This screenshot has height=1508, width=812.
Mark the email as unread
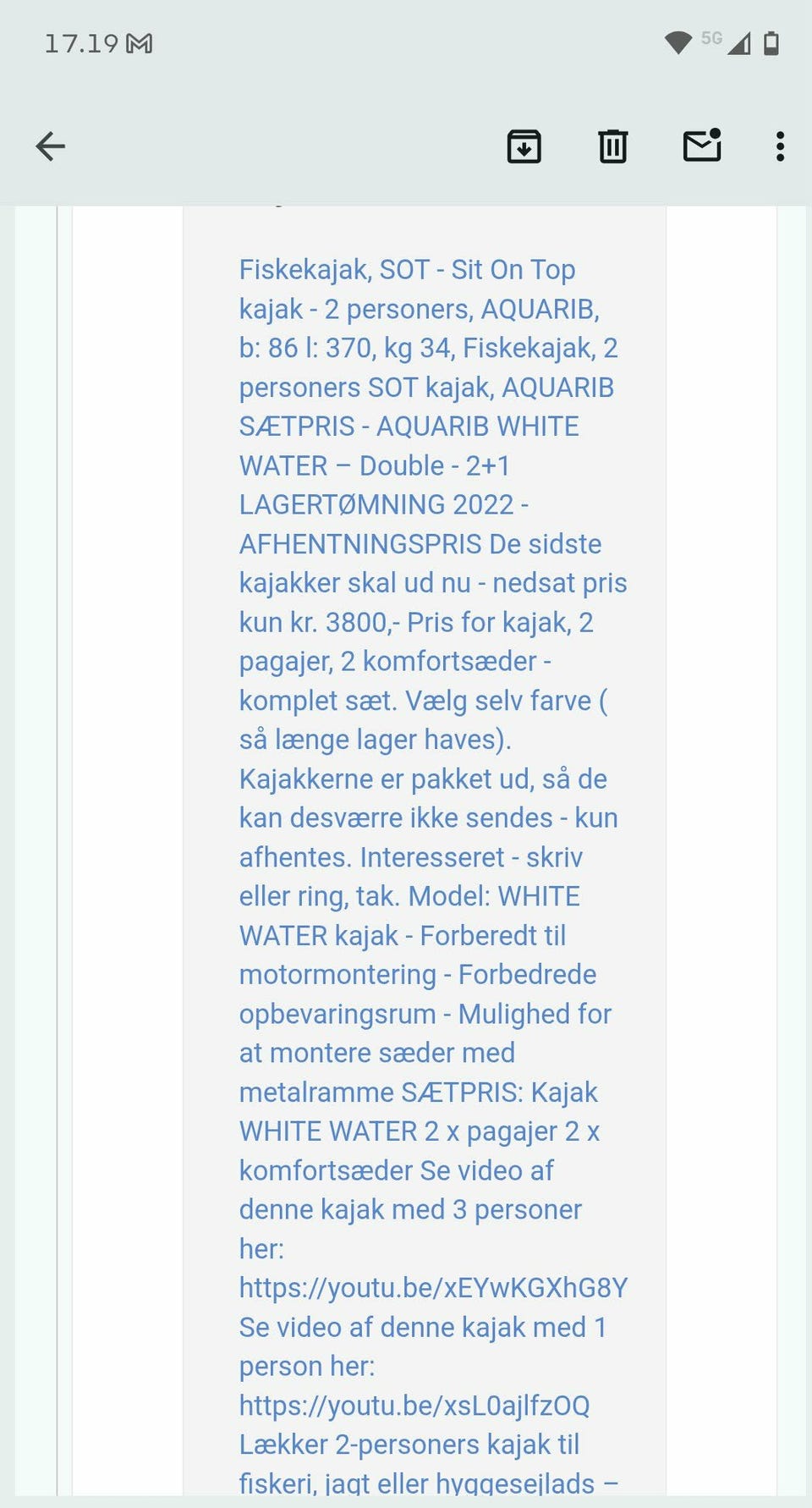pyautogui.click(x=702, y=146)
